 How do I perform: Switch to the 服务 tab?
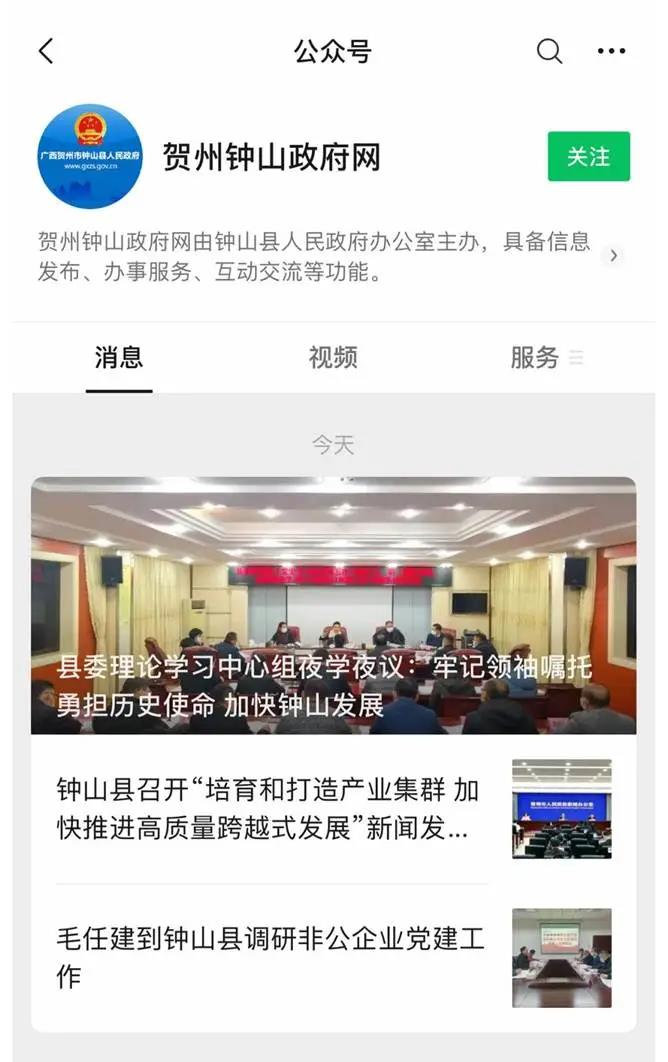(x=535, y=357)
